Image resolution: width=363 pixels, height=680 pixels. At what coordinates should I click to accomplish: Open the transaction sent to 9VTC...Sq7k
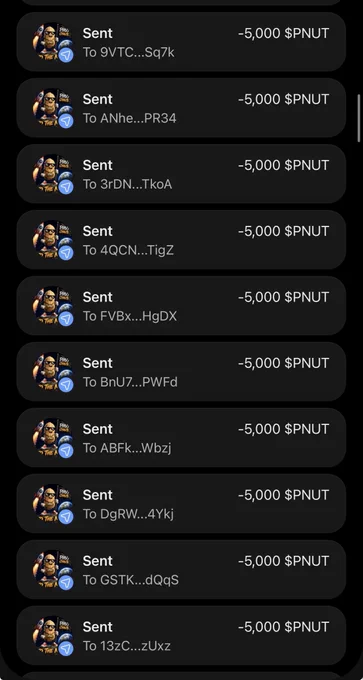181,42
